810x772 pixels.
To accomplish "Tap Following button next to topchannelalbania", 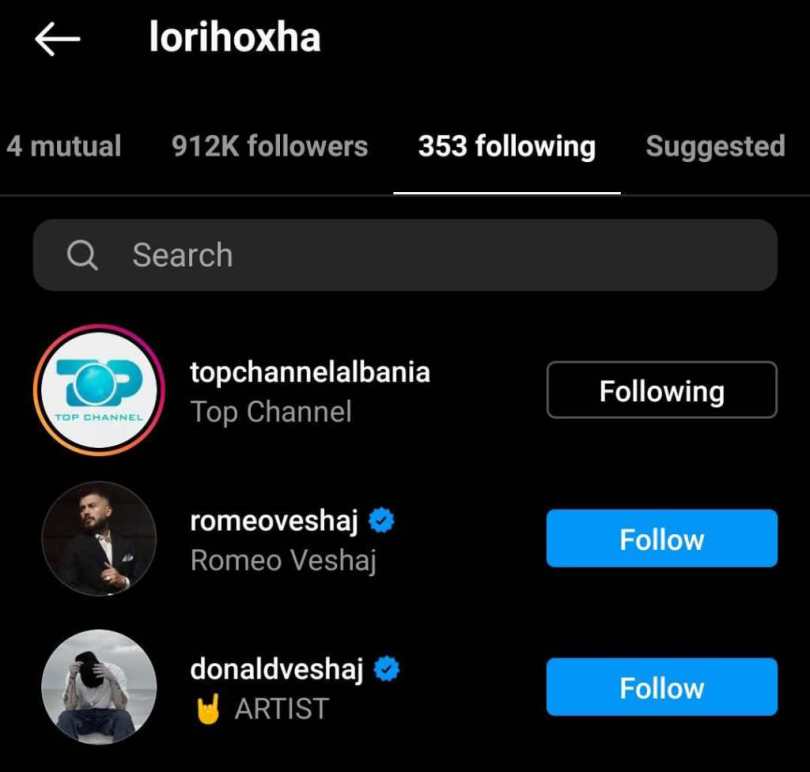I will click(x=661, y=390).
